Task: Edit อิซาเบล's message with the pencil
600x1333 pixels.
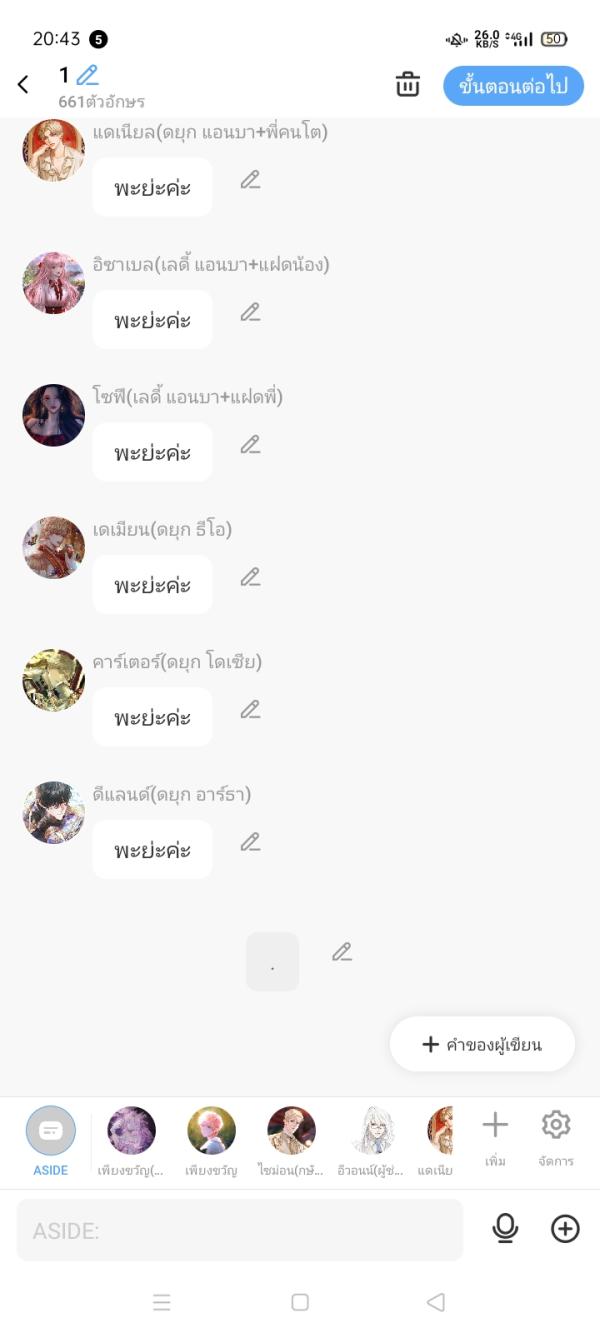Action: [250, 312]
